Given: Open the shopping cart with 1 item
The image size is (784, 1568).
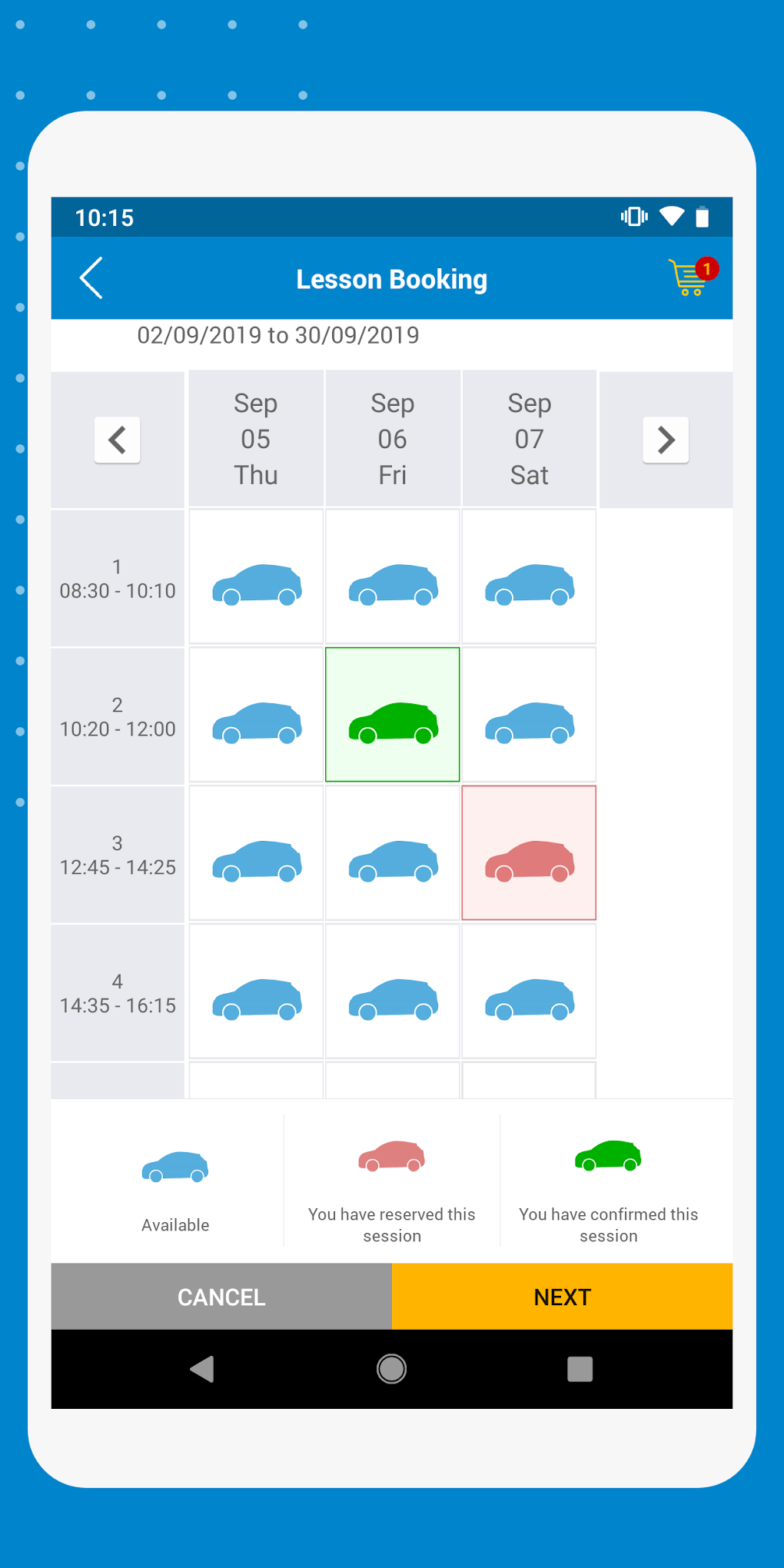Looking at the screenshot, I should pyautogui.click(x=688, y=278).
